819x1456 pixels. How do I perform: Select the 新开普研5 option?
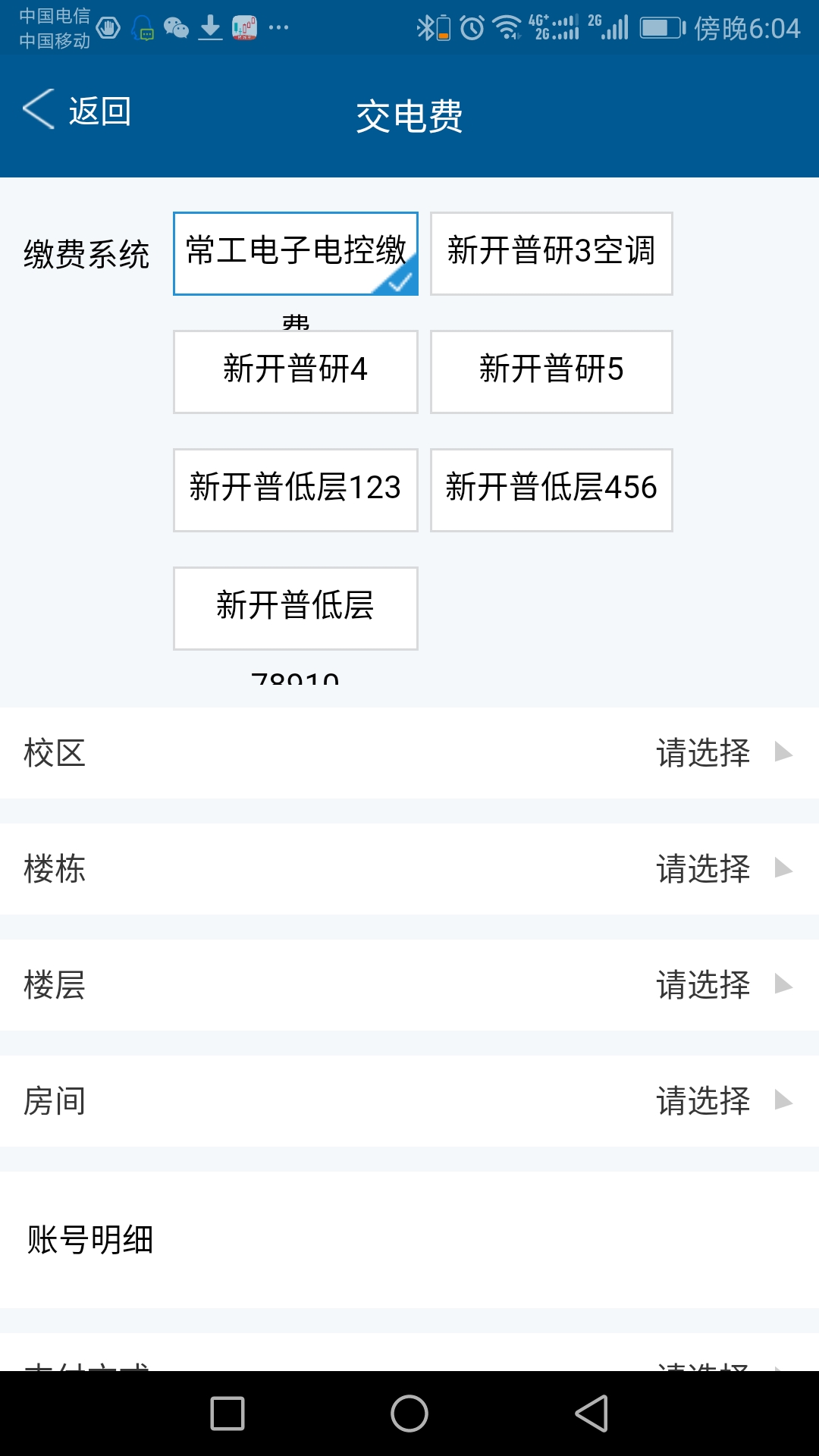point(551,372)
